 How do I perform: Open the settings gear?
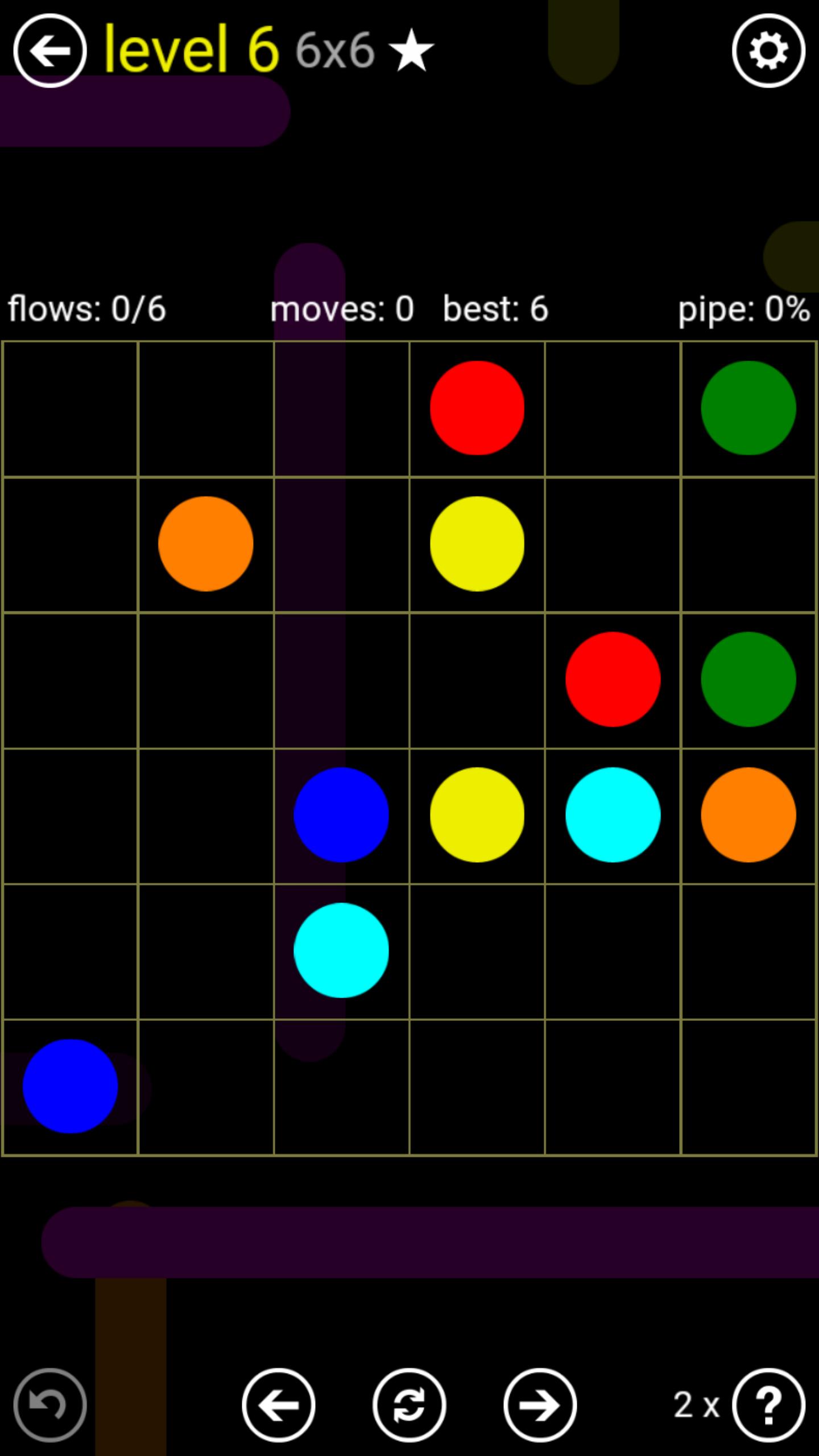point(768,51)
